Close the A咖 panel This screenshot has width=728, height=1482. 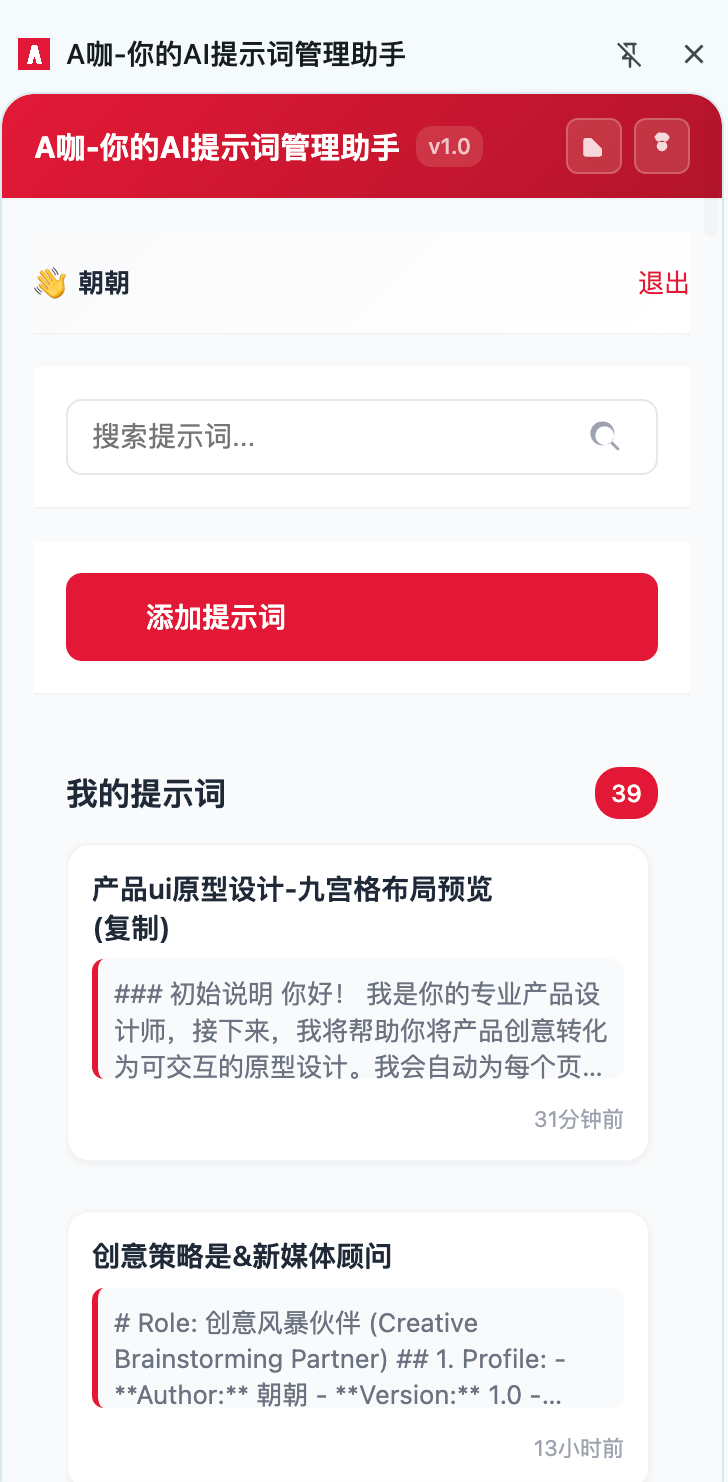coord(694,54)
